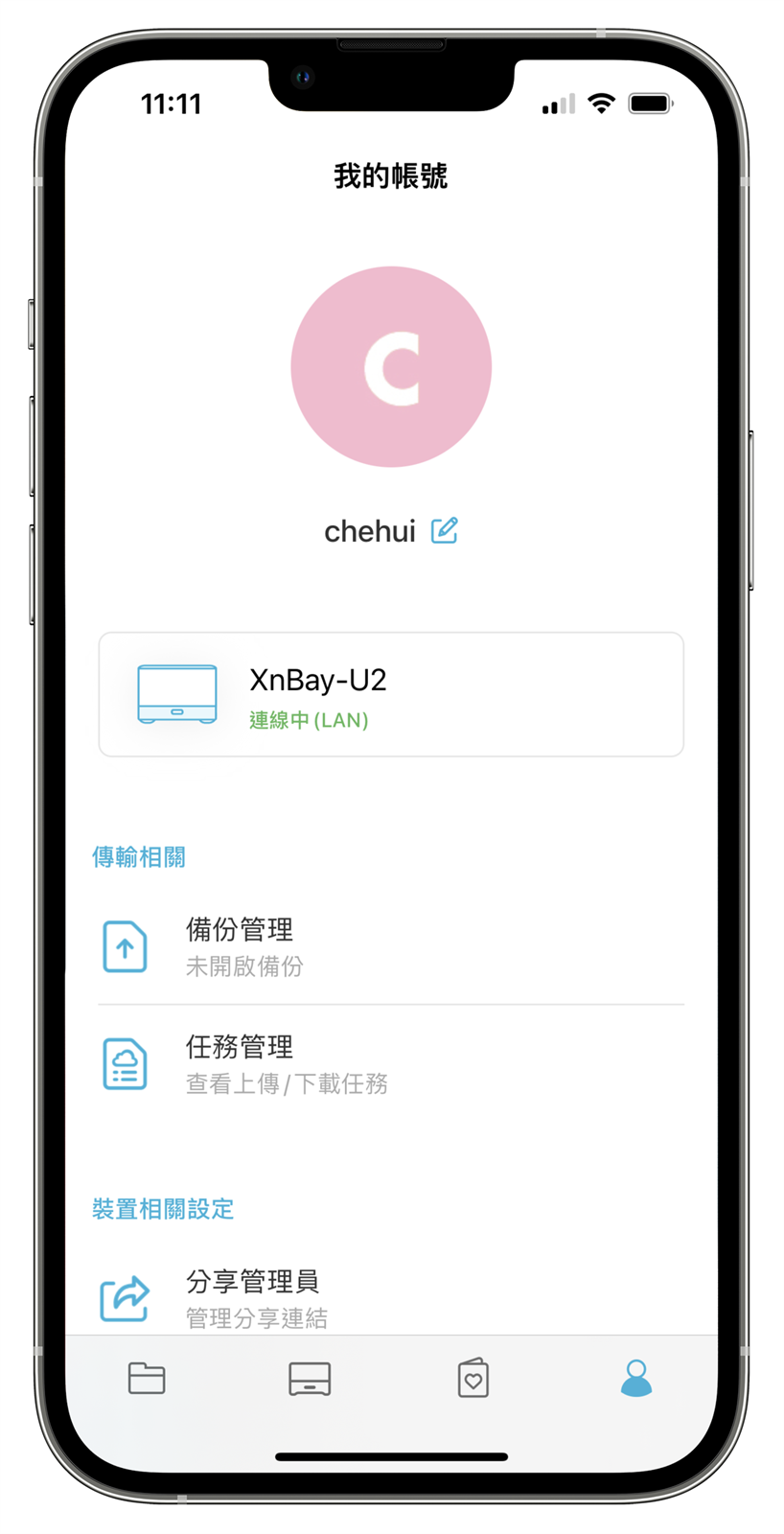This screenshot has height=1534, width=784.
Task: Open 備份管理 backup management
Action: pos(391,946)
